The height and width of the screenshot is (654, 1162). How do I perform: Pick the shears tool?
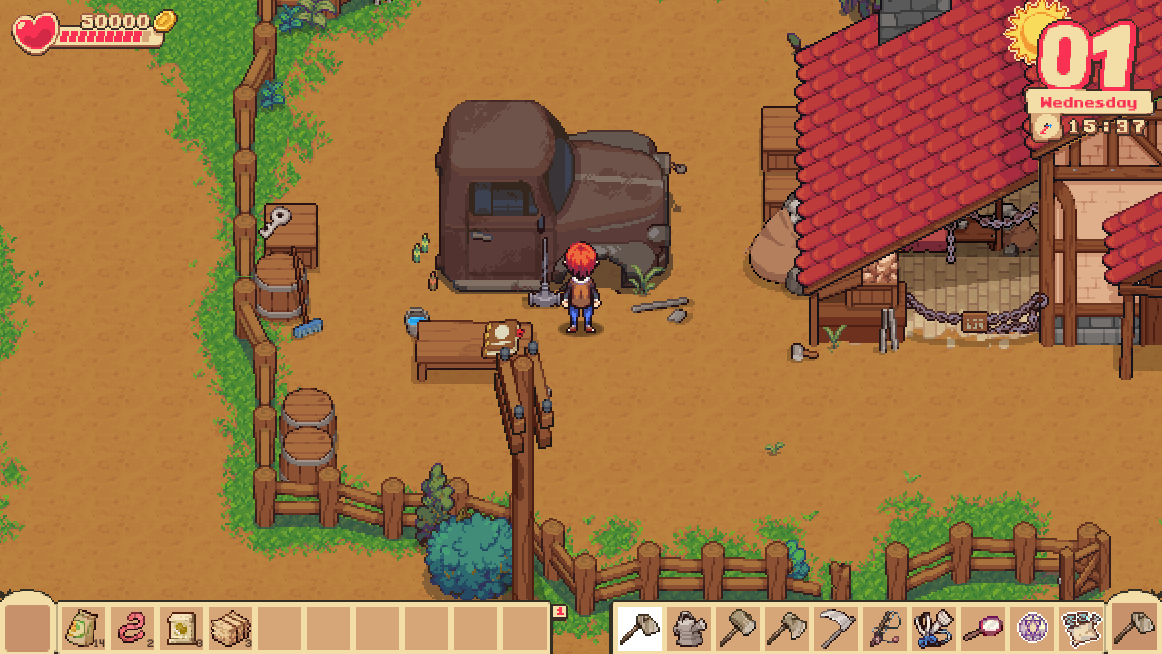click(x=934, y=628)
